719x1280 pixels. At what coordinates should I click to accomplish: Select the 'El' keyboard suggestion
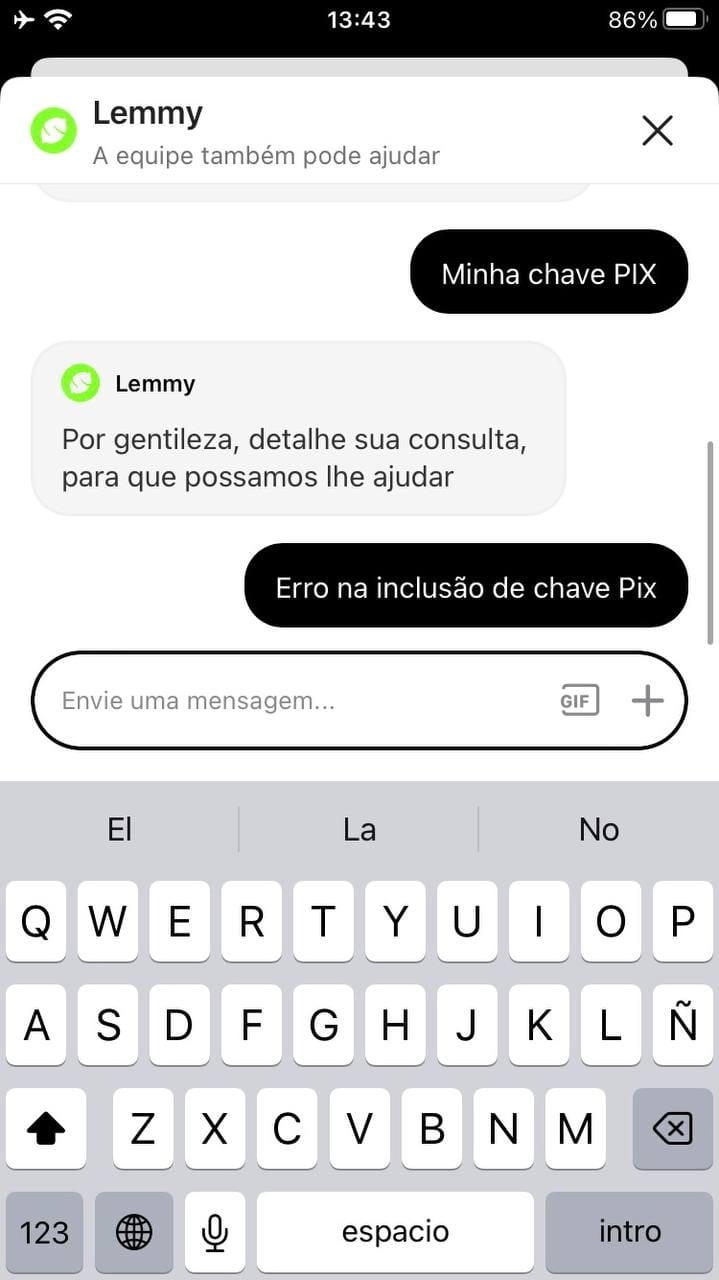coord(120,829)
